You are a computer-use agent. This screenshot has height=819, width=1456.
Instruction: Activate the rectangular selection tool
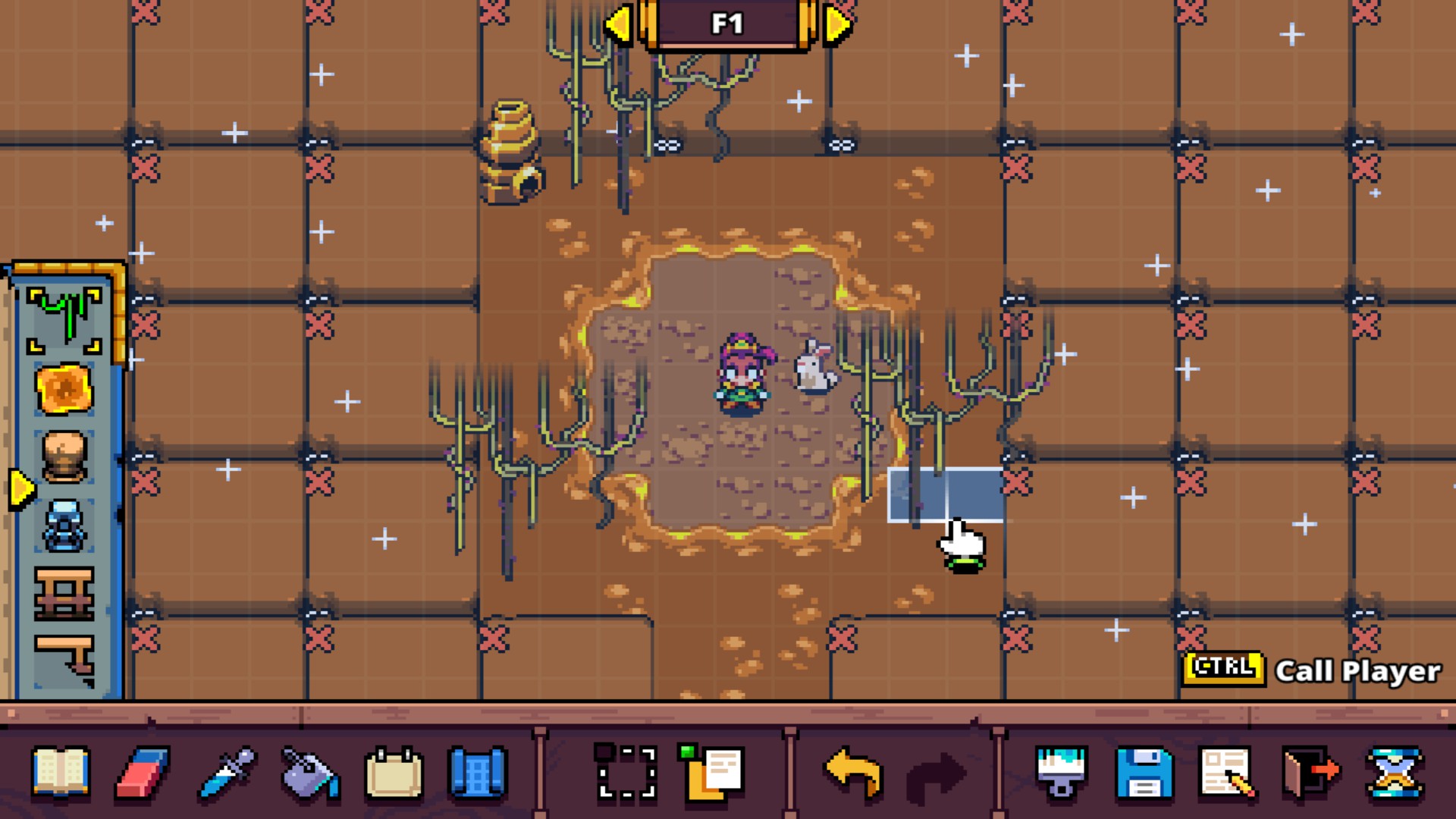click(626, 773)
